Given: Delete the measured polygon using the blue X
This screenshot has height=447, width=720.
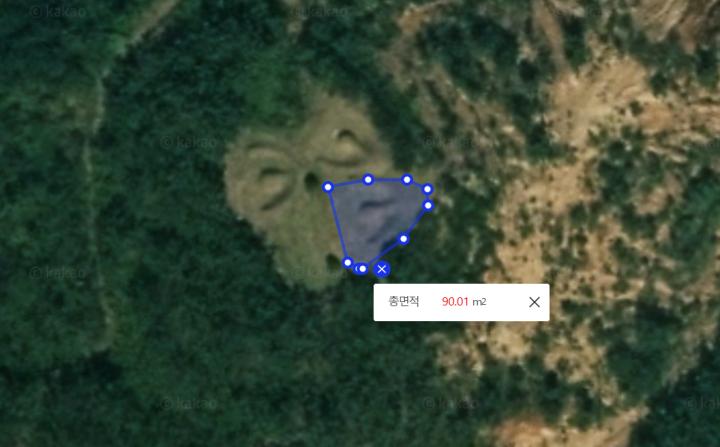Looking at the screenshot, I should [x=381, y=269].
